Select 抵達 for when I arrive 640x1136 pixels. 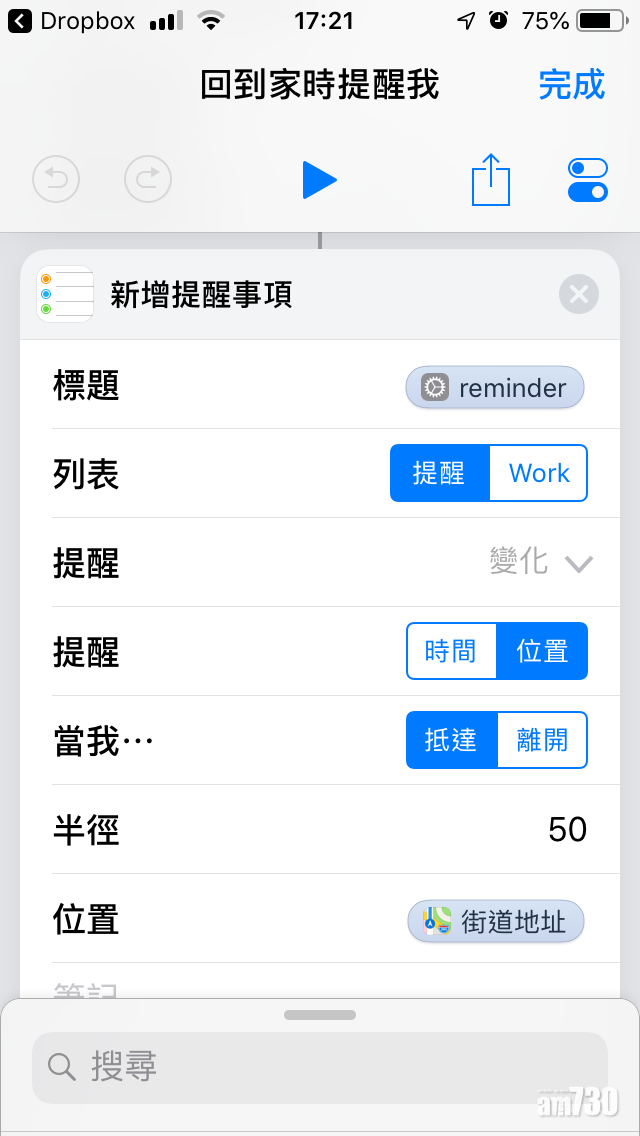[x=451, y=740]
